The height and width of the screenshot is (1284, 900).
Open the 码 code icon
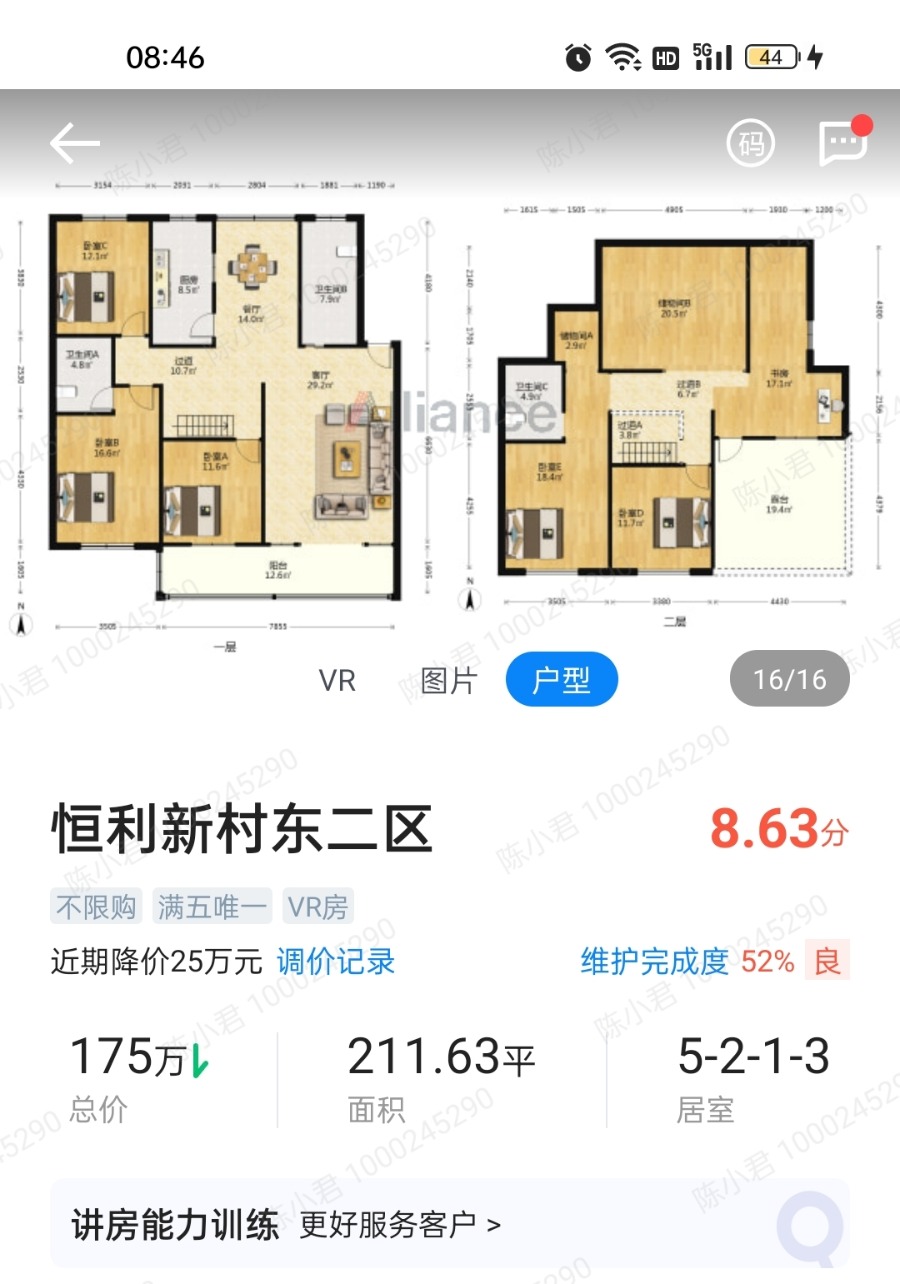[x=750, y=144]
